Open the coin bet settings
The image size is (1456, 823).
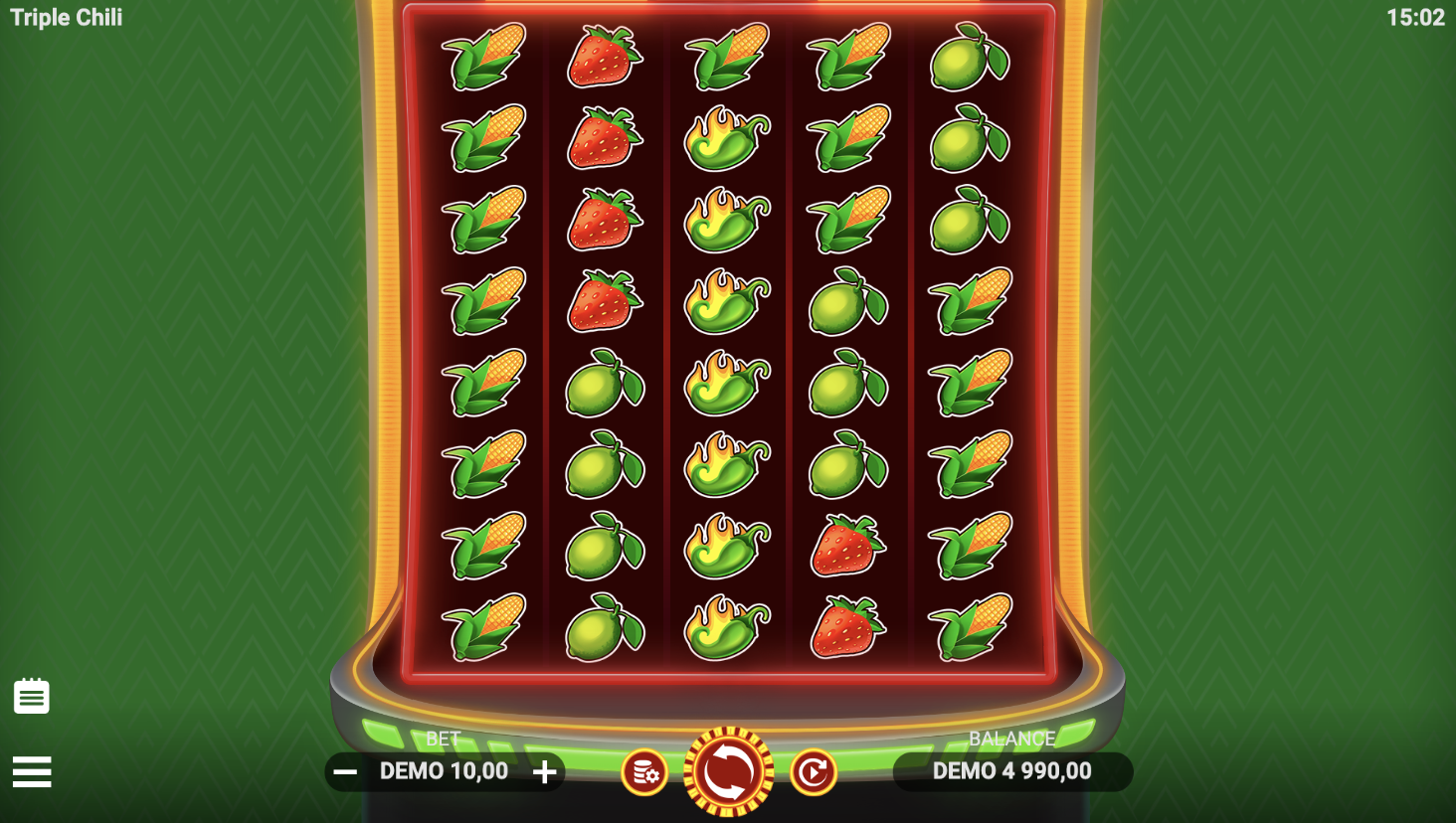pyautogui.click(x=643, y=772)
